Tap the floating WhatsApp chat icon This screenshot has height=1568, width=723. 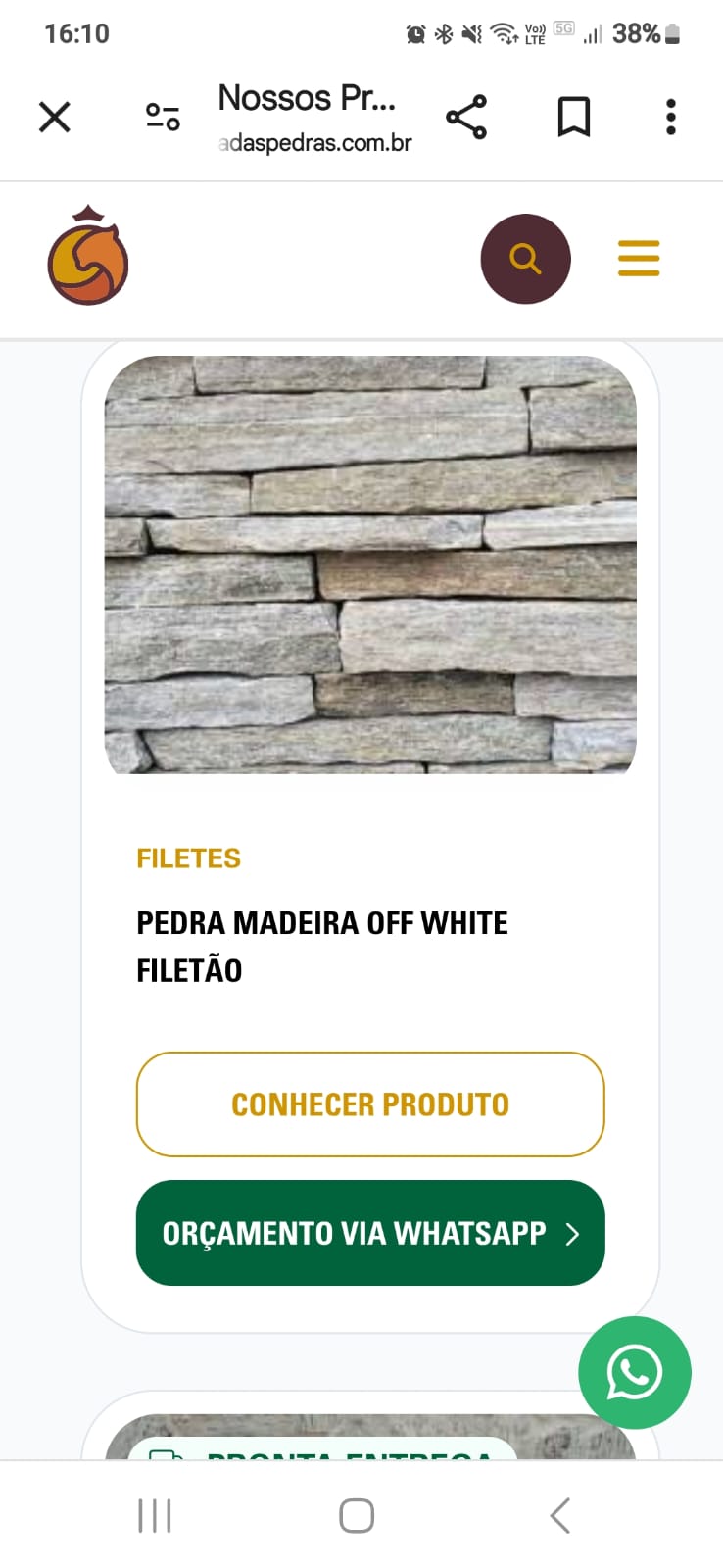click(635, 1372)
